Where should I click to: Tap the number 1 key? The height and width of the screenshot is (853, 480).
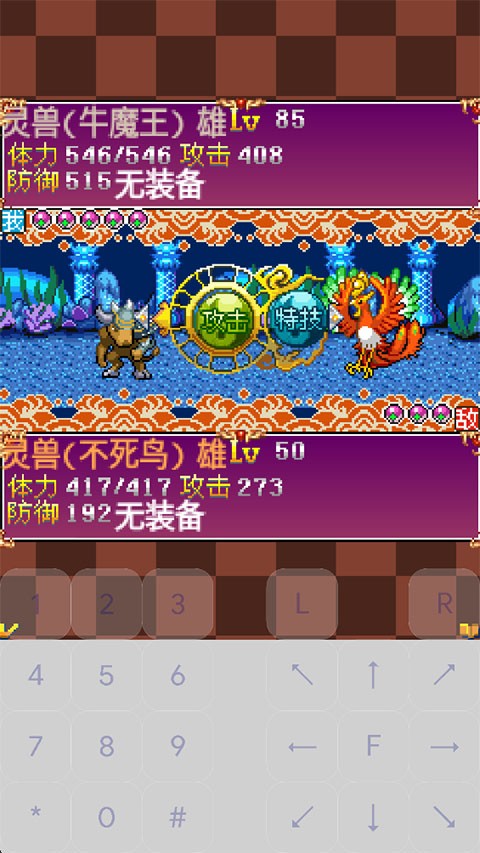(35, 604)
